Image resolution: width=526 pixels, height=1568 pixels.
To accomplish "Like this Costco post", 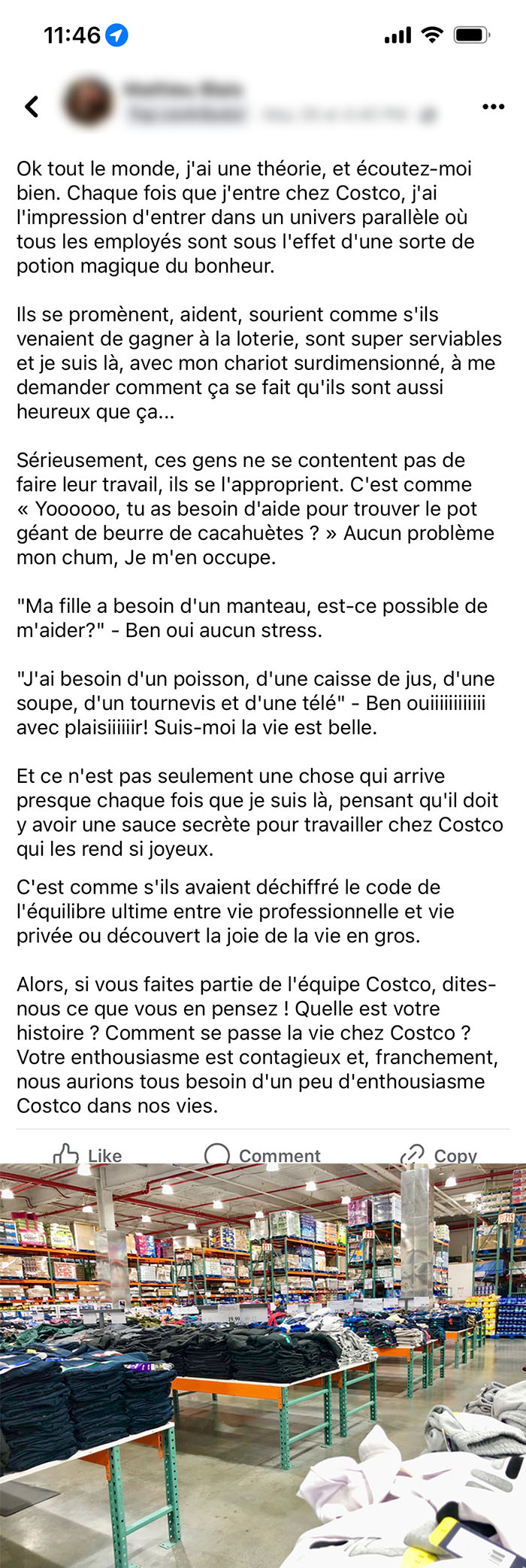I will pyautogui.click(x=87, y=1154).
